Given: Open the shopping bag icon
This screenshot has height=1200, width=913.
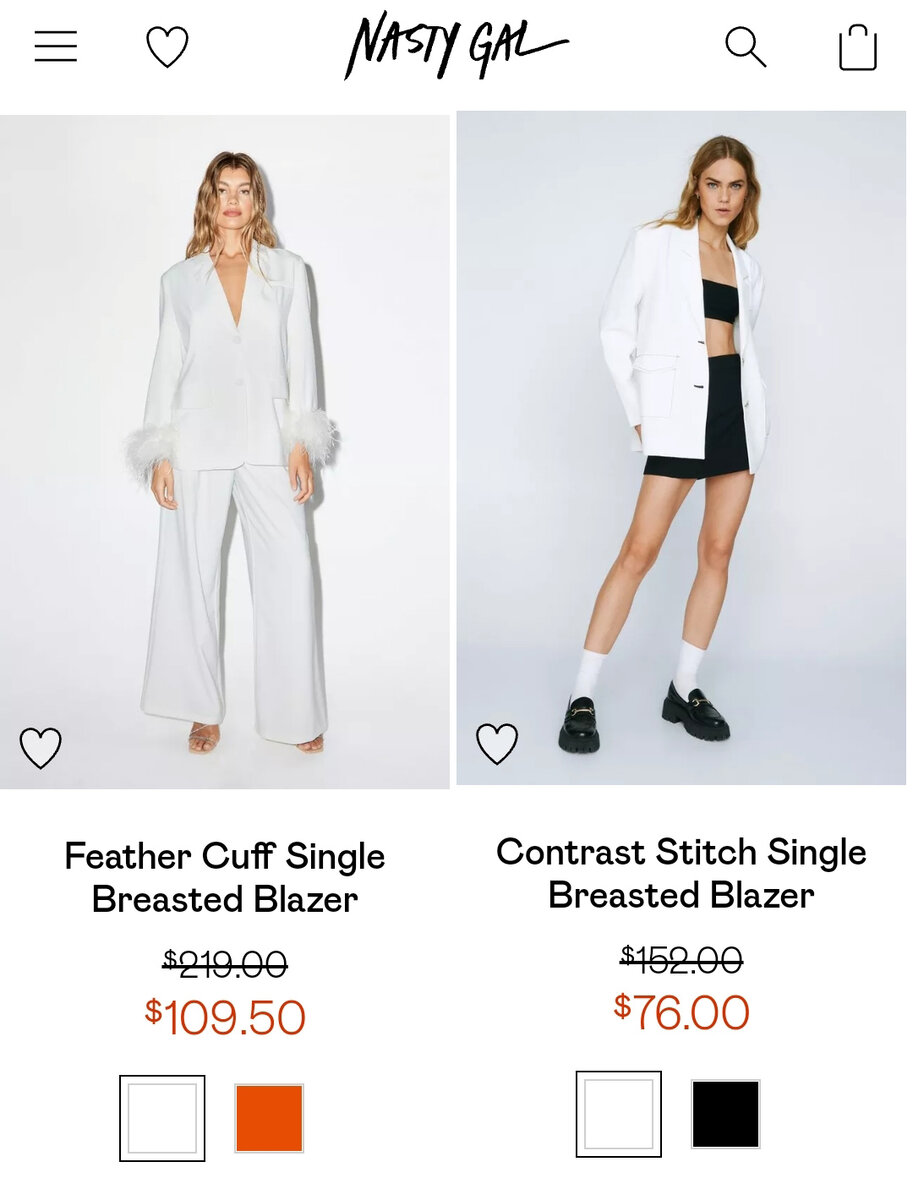Looking at the screenshot, I should click(855, 47).
